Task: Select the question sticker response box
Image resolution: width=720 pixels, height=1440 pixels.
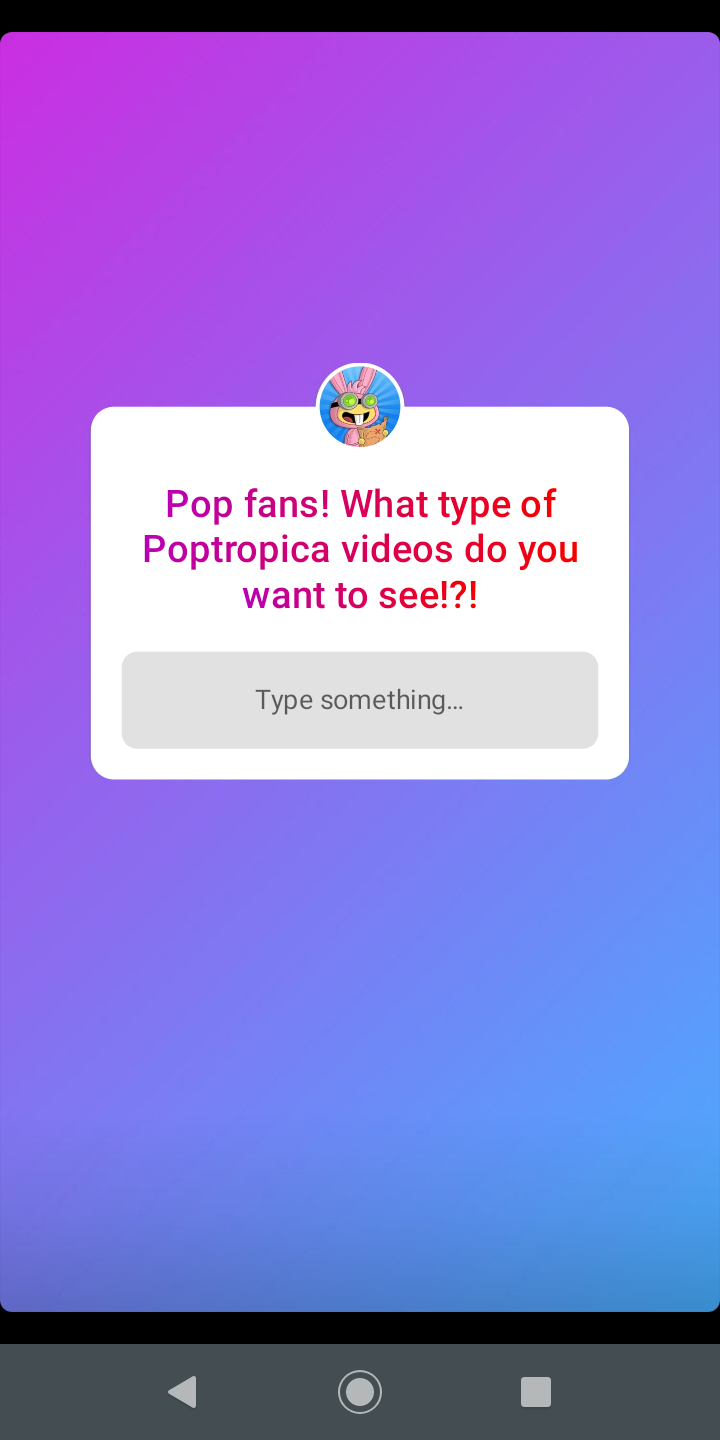Action: [x=360, y=700]
